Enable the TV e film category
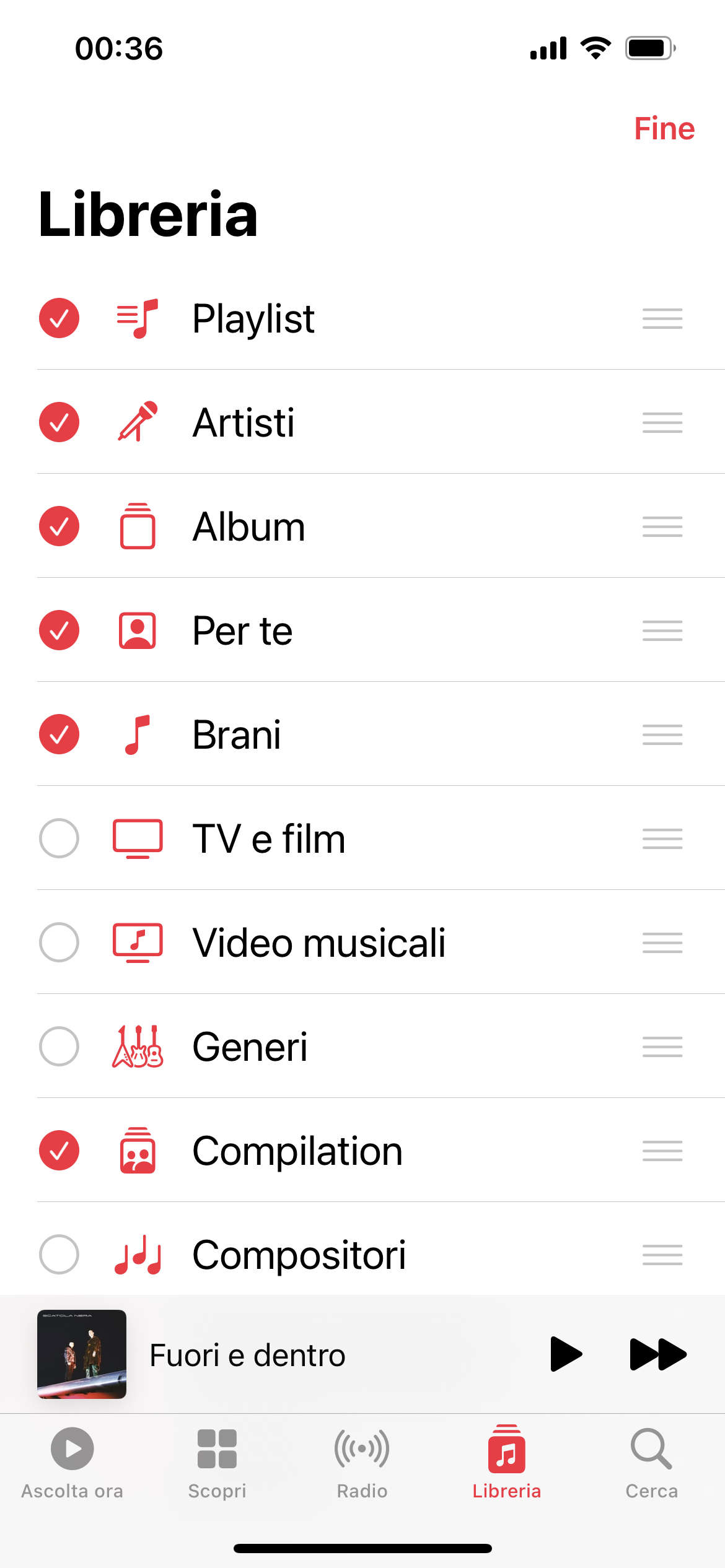Image resolution: width=725 pixels, height=1568 pixels. click(x=59, y=838)
